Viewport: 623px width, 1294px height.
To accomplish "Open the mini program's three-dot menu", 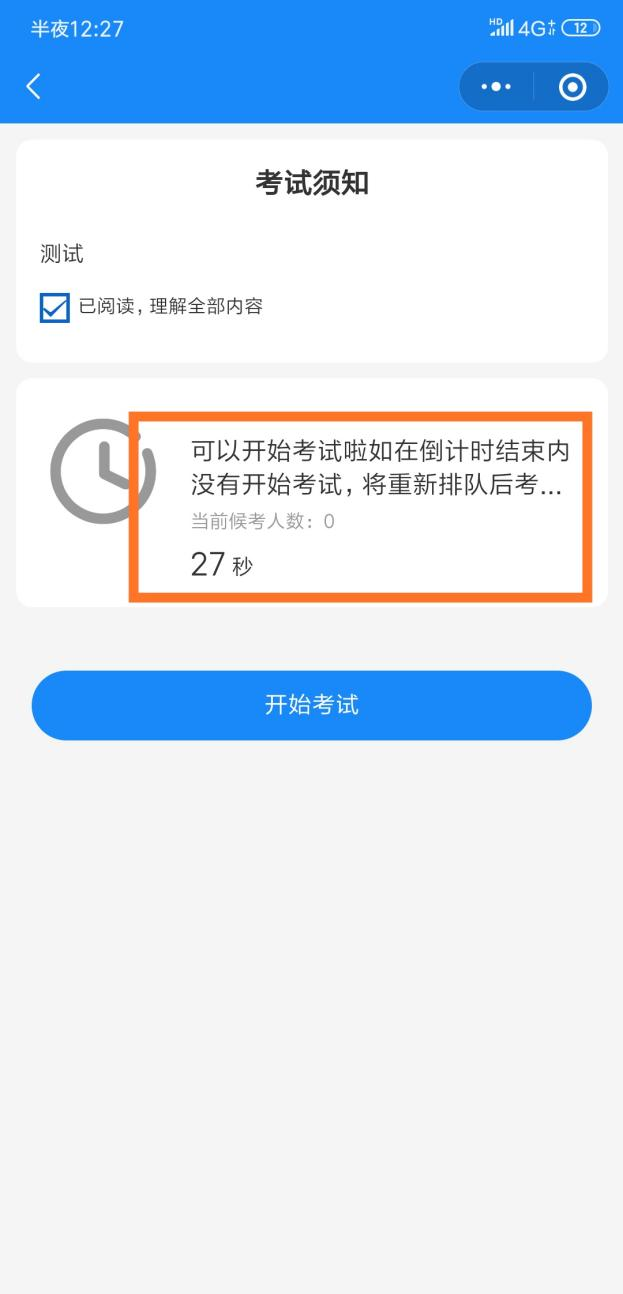I will (x=496, y=87).
